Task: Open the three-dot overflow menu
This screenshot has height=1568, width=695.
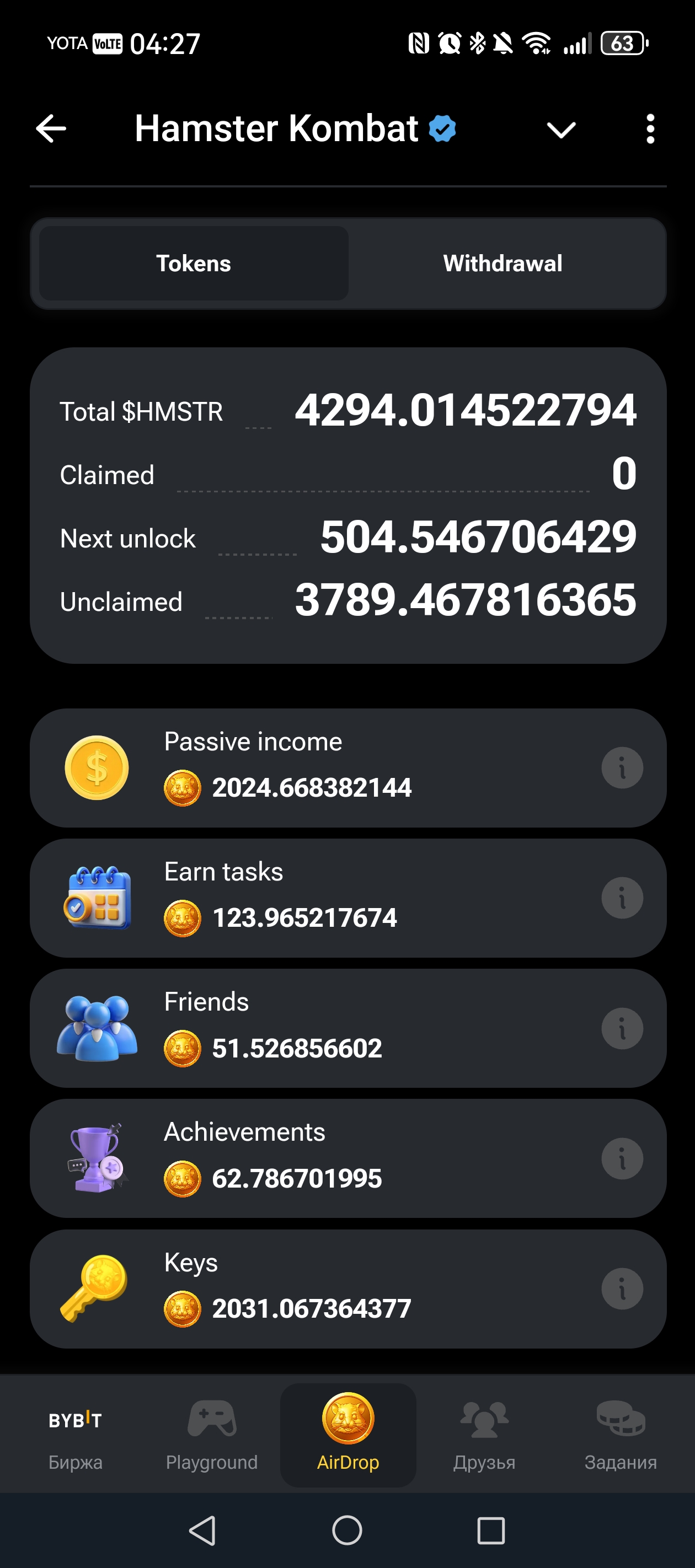Action: coord(650,129)
